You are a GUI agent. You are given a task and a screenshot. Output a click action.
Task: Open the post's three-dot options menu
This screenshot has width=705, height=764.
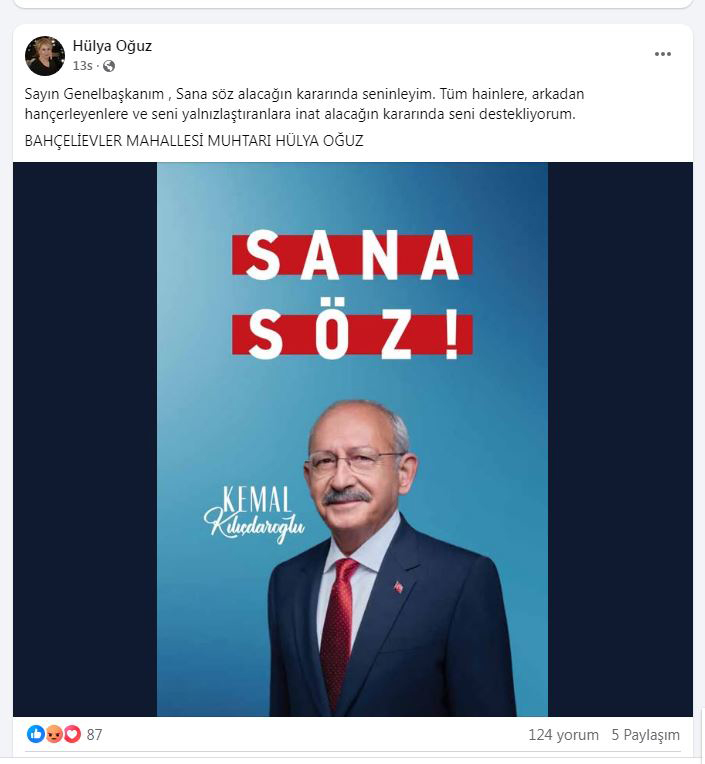[663, 54]
